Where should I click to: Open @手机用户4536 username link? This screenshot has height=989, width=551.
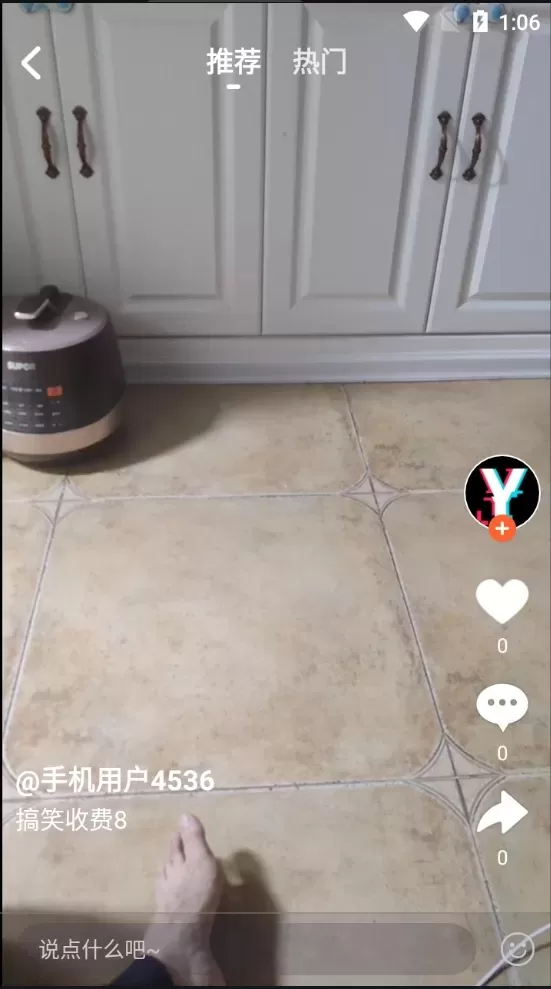click(115, 781)
